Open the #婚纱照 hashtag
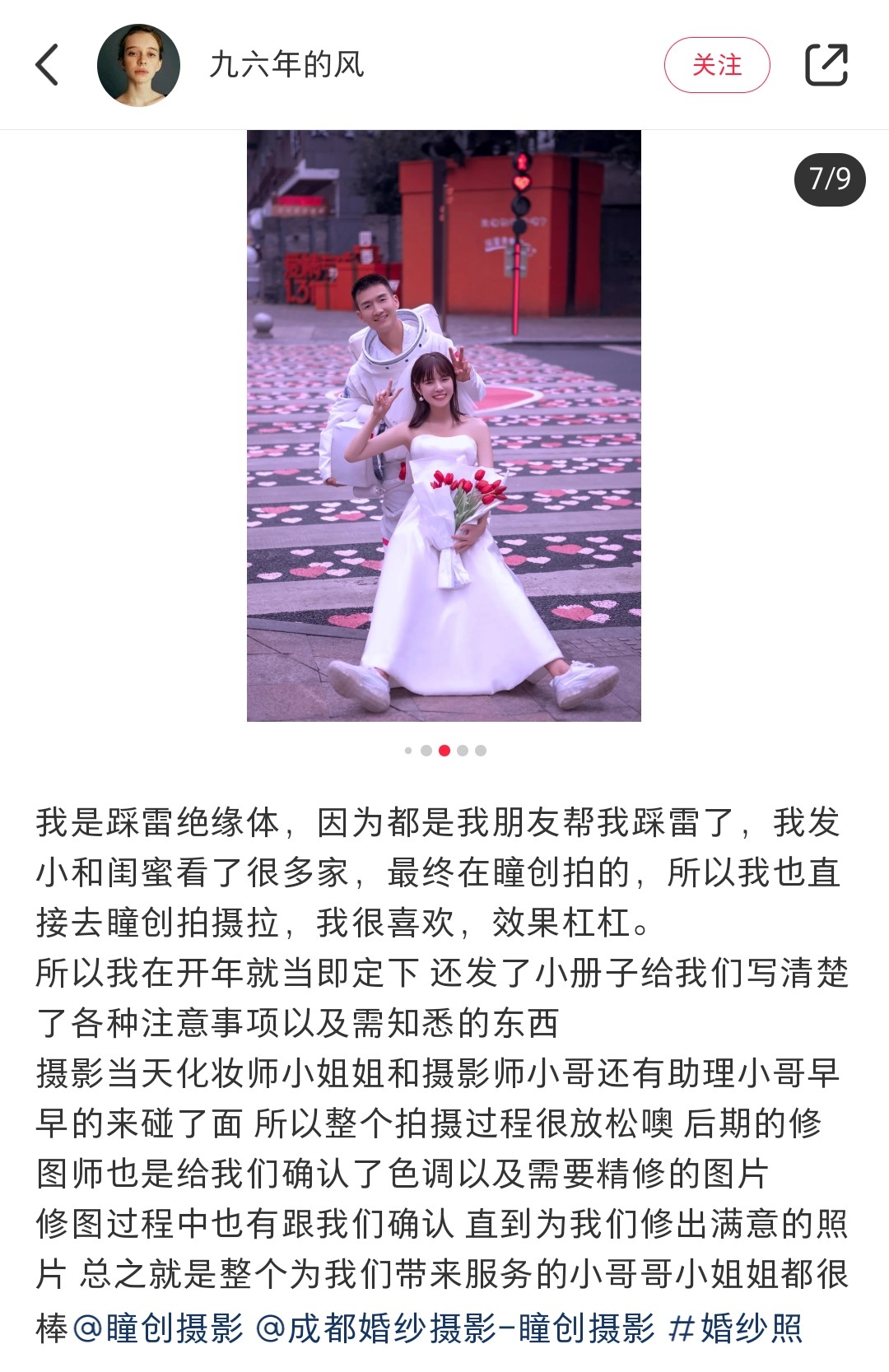889x1372 pixels. [x=735, y=1328]
